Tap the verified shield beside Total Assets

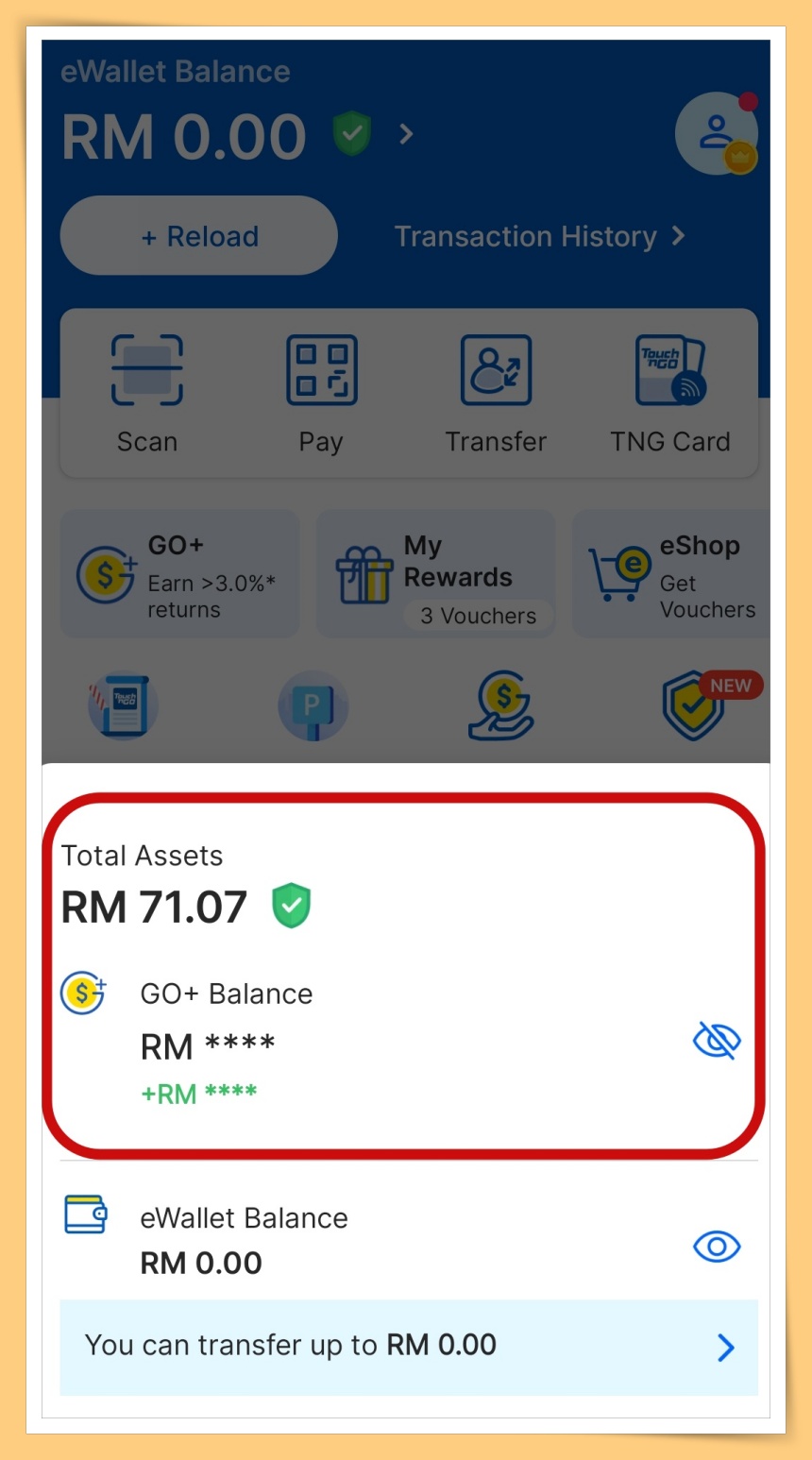coord(291,905)
